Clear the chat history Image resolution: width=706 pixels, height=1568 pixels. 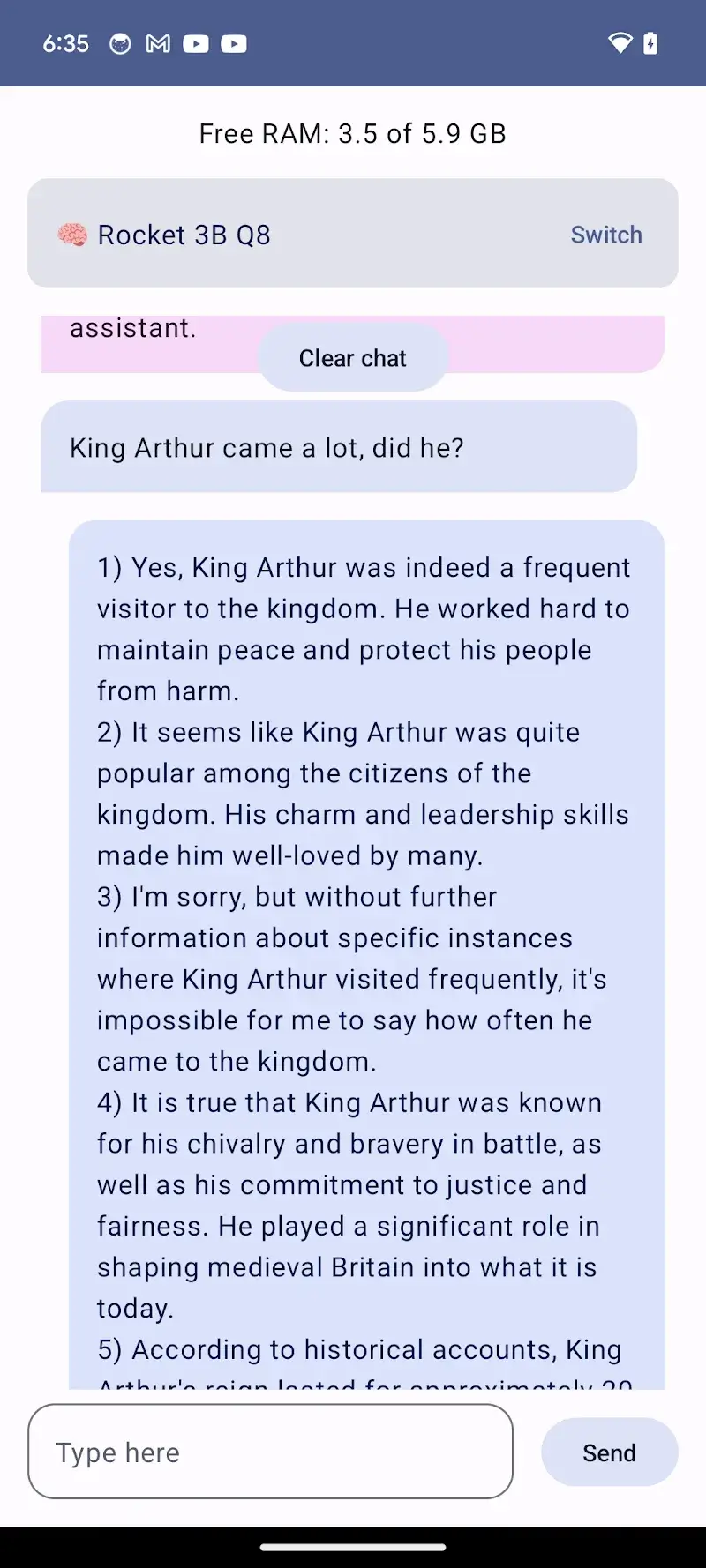[353, 358]
